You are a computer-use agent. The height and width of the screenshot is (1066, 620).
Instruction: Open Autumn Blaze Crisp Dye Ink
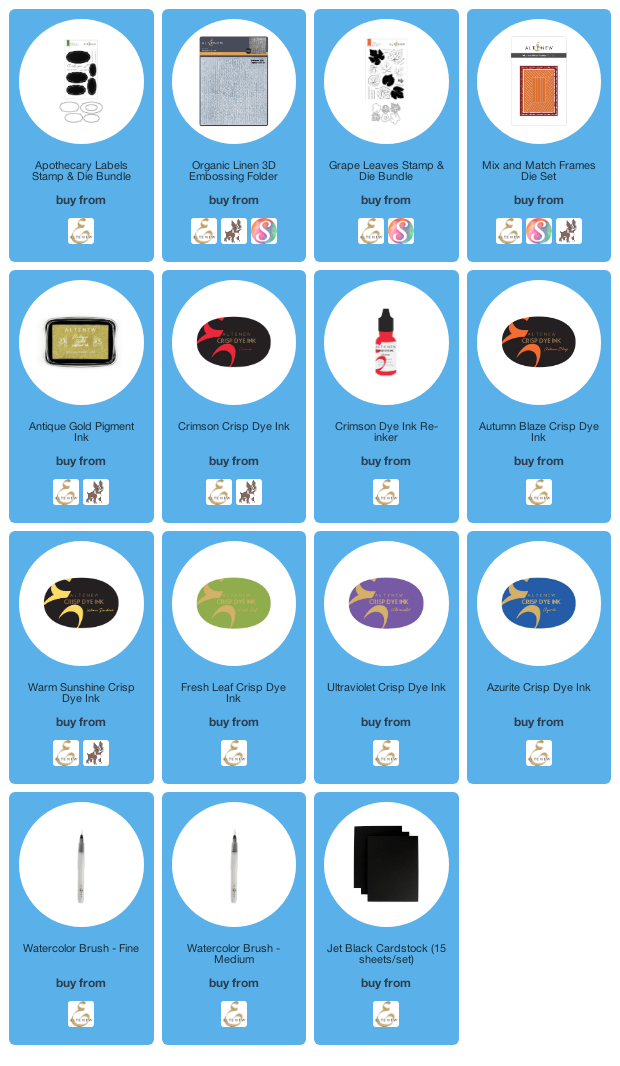point(538,343)
